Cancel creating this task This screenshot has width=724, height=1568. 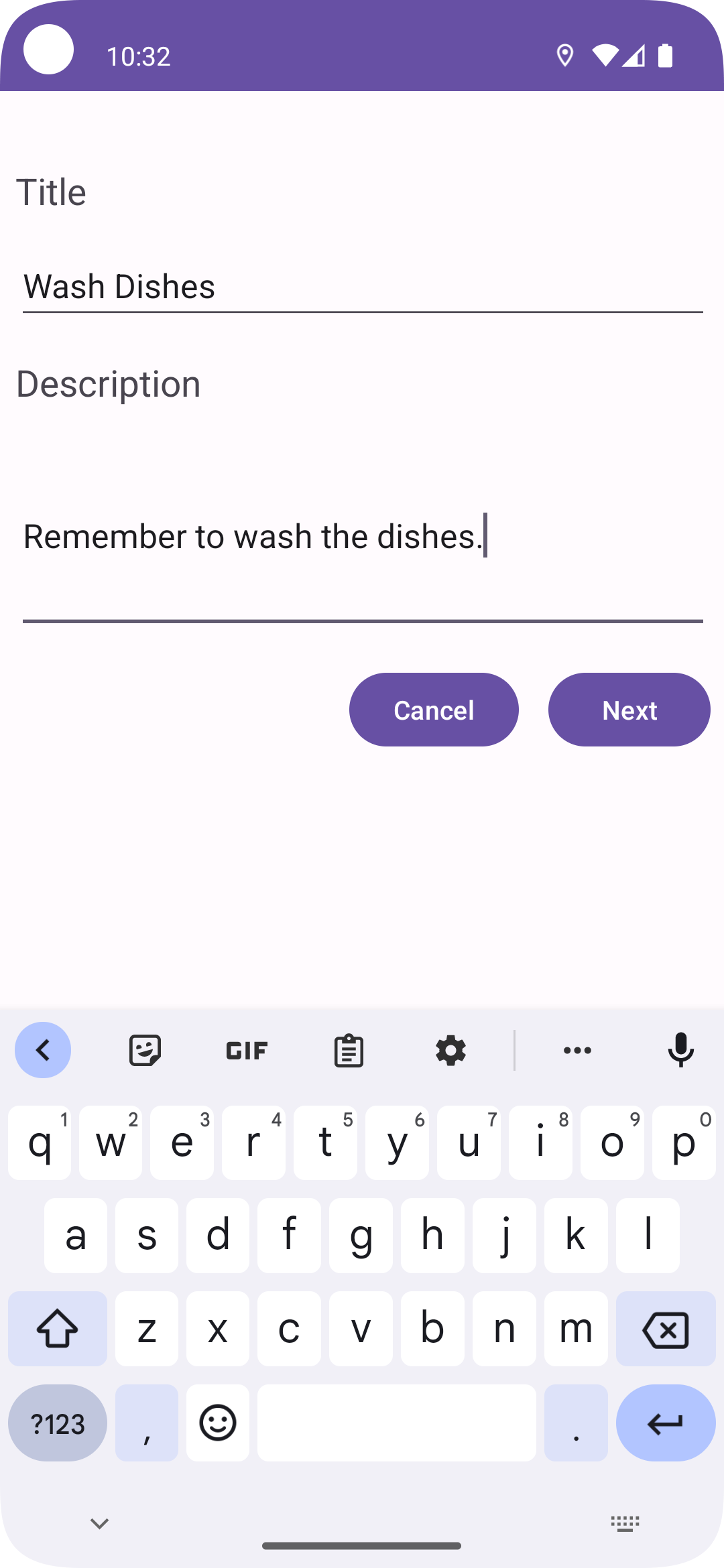click(434, 710)
